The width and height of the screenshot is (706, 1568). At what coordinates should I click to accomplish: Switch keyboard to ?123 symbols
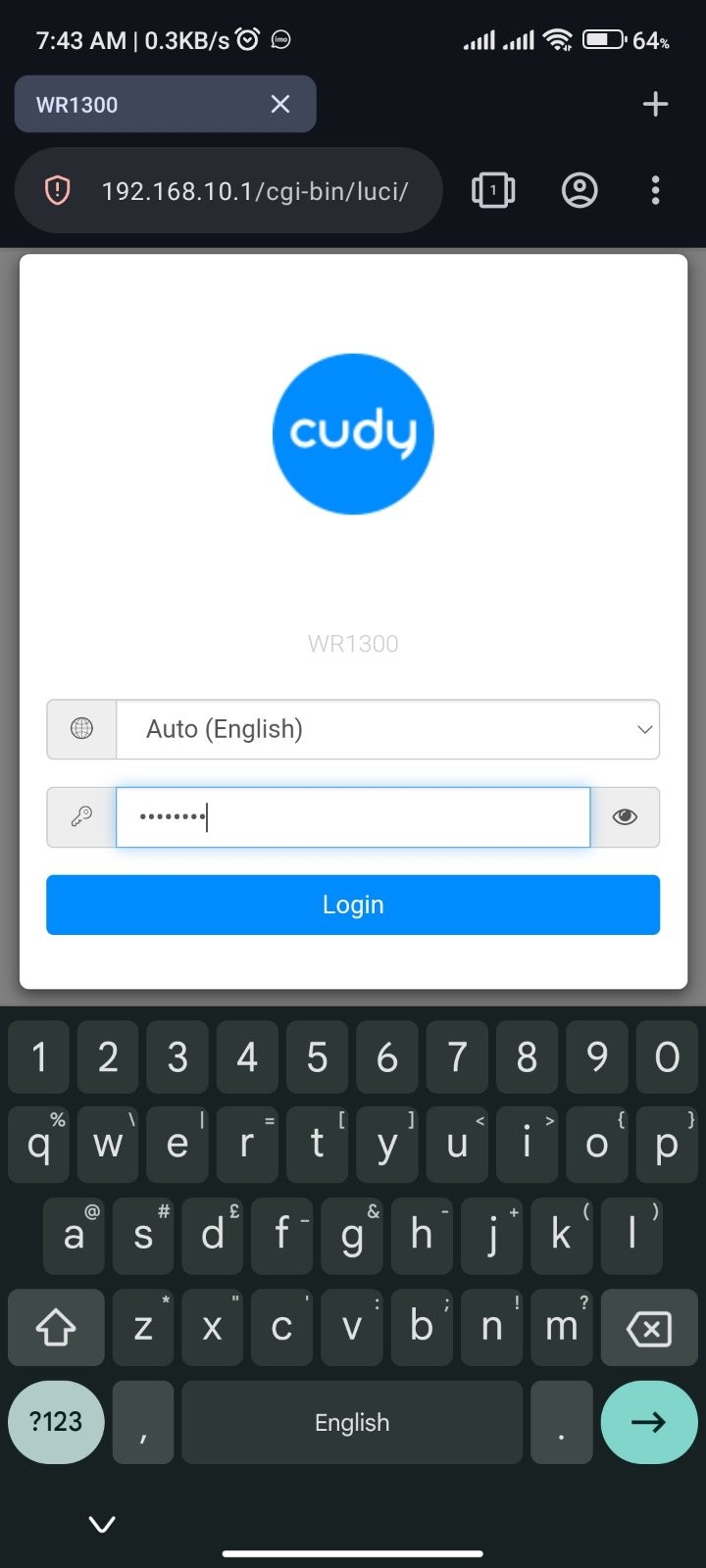pos(56,1422)
